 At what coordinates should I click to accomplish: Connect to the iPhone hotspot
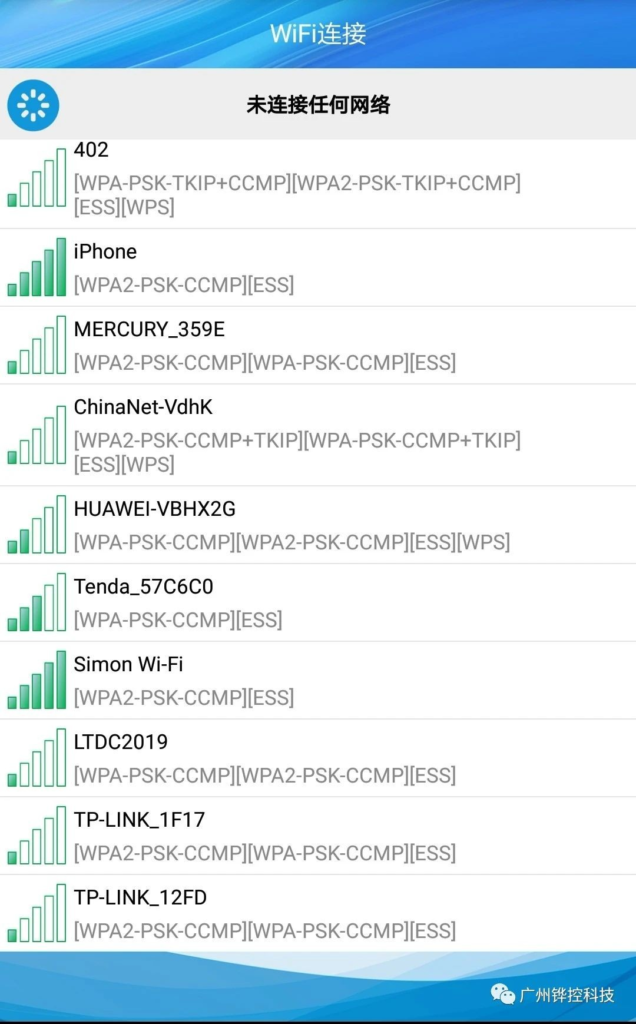click(300, 268)
